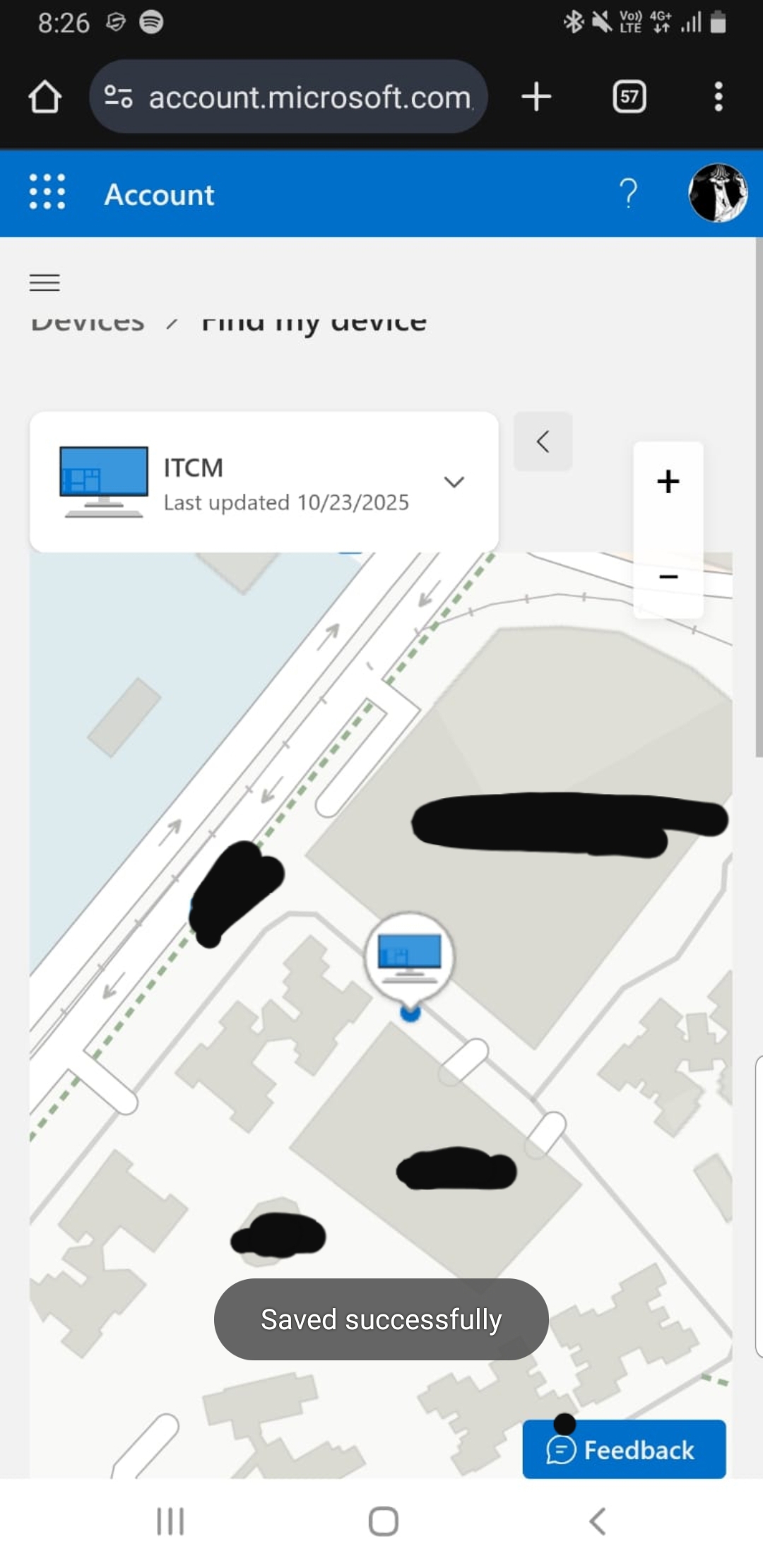Image resolution: width=763 pixels, height=1568 pixels.
Task: Zoom in on the map
Action: 668,482
